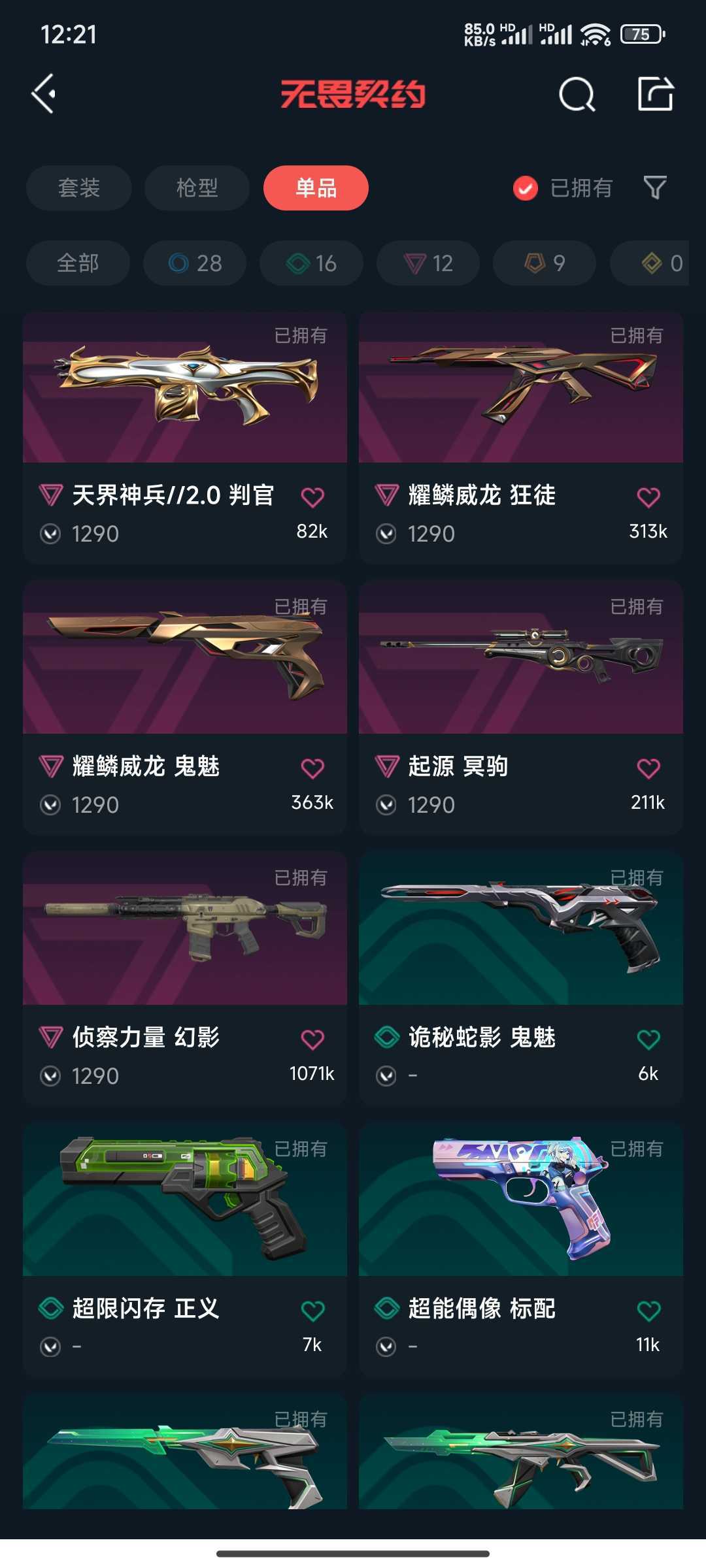The height and width of the screenshot is (1568, 706).
Task: Switch to the 套装 tab
Action: pyautogui.click(x=79, y=188)
